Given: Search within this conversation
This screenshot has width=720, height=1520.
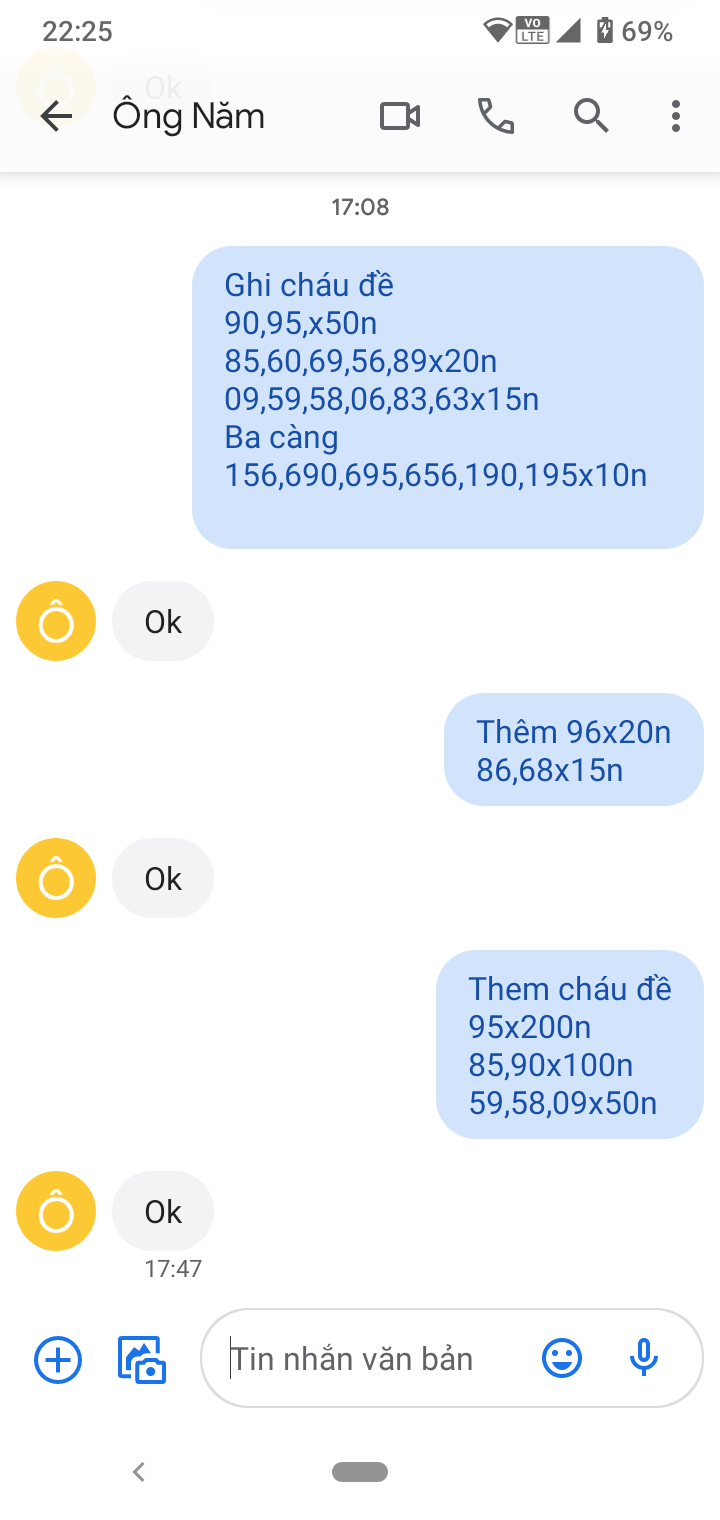Looking at the screenshot, I should coord(591,117).
